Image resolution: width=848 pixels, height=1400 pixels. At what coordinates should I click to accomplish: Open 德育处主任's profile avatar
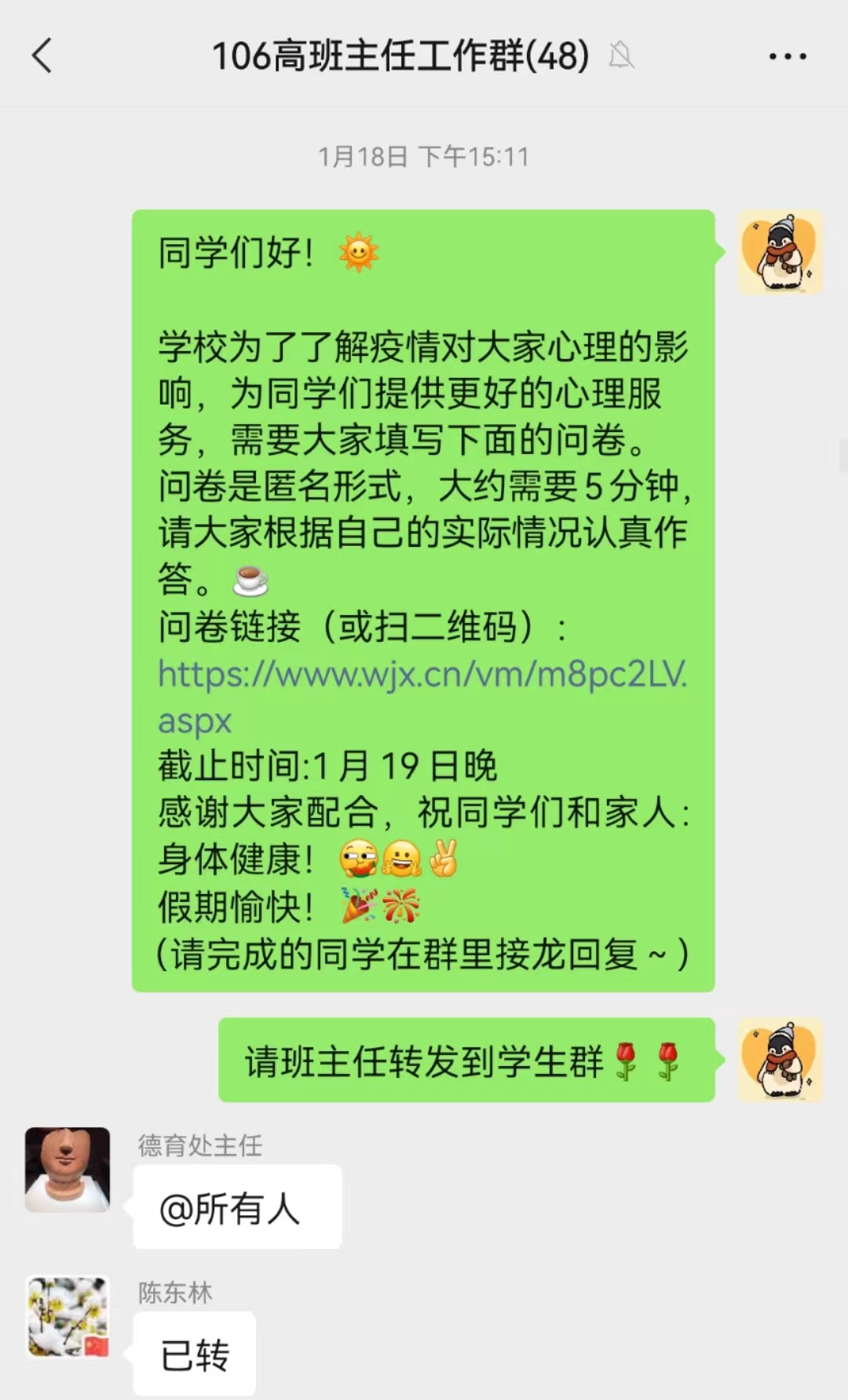tap(68, 1169)
